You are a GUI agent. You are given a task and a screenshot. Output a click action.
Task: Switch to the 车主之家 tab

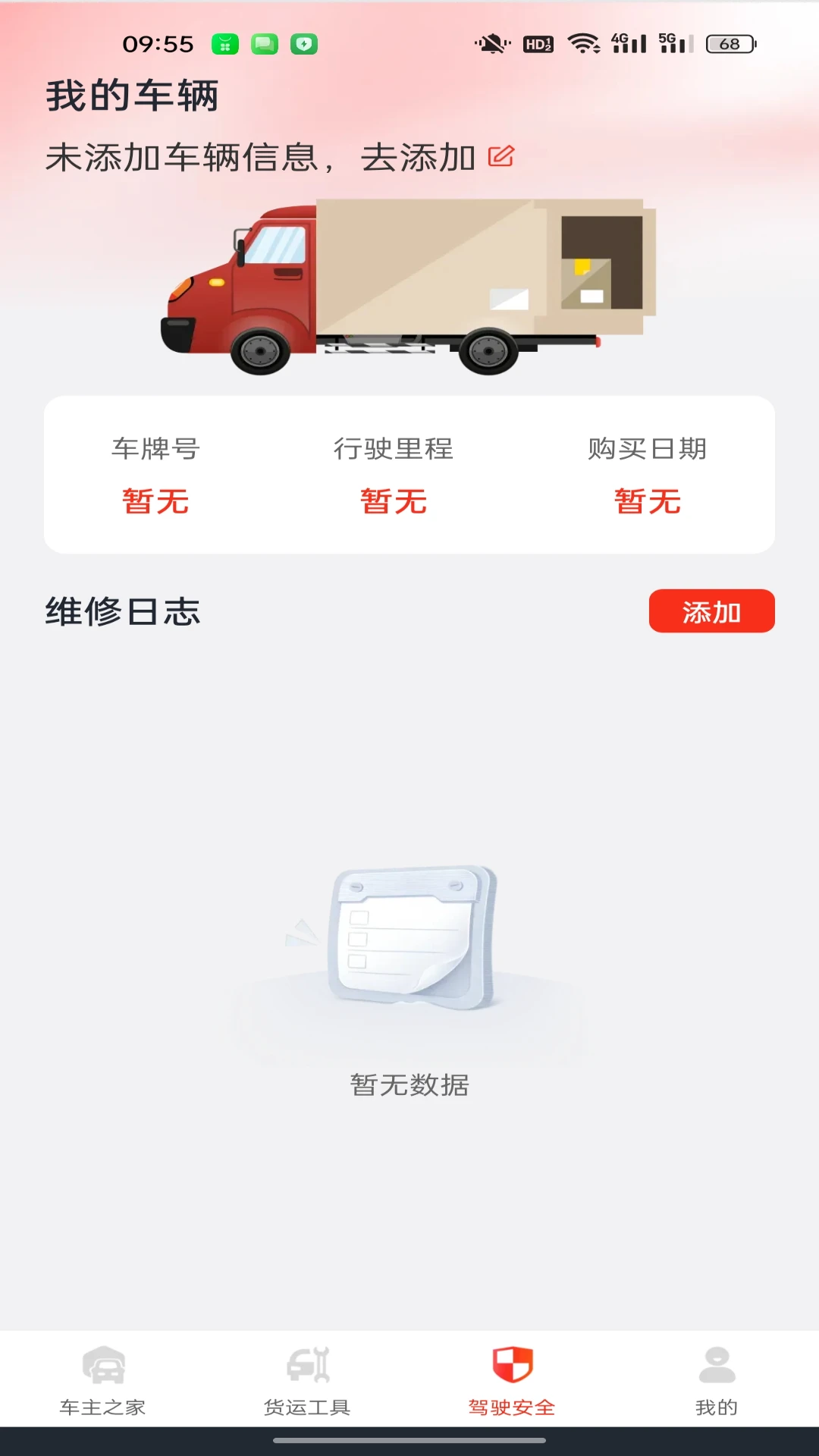(x=102, y=1381)
